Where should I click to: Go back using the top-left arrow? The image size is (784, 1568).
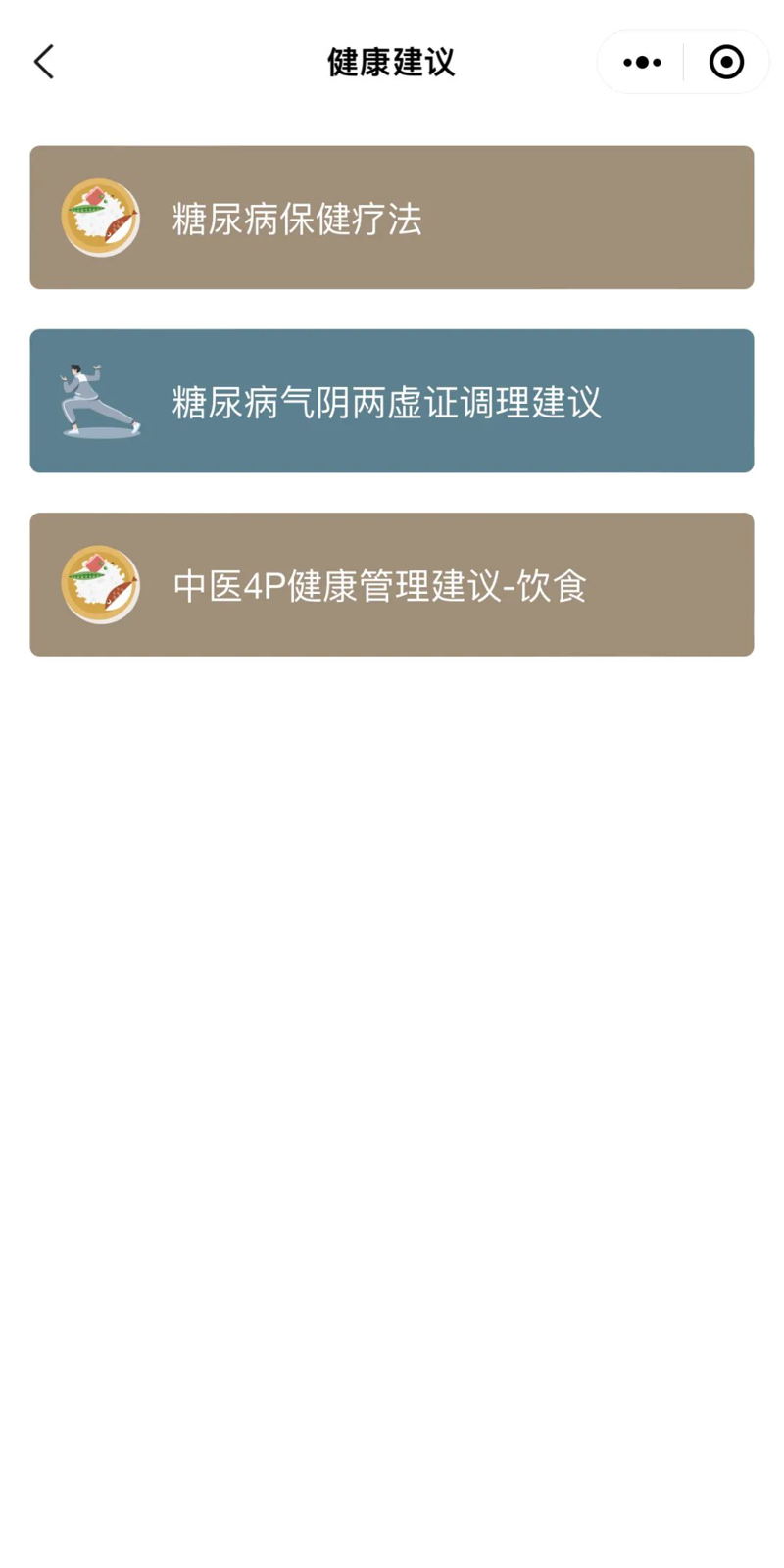point(44,62)
